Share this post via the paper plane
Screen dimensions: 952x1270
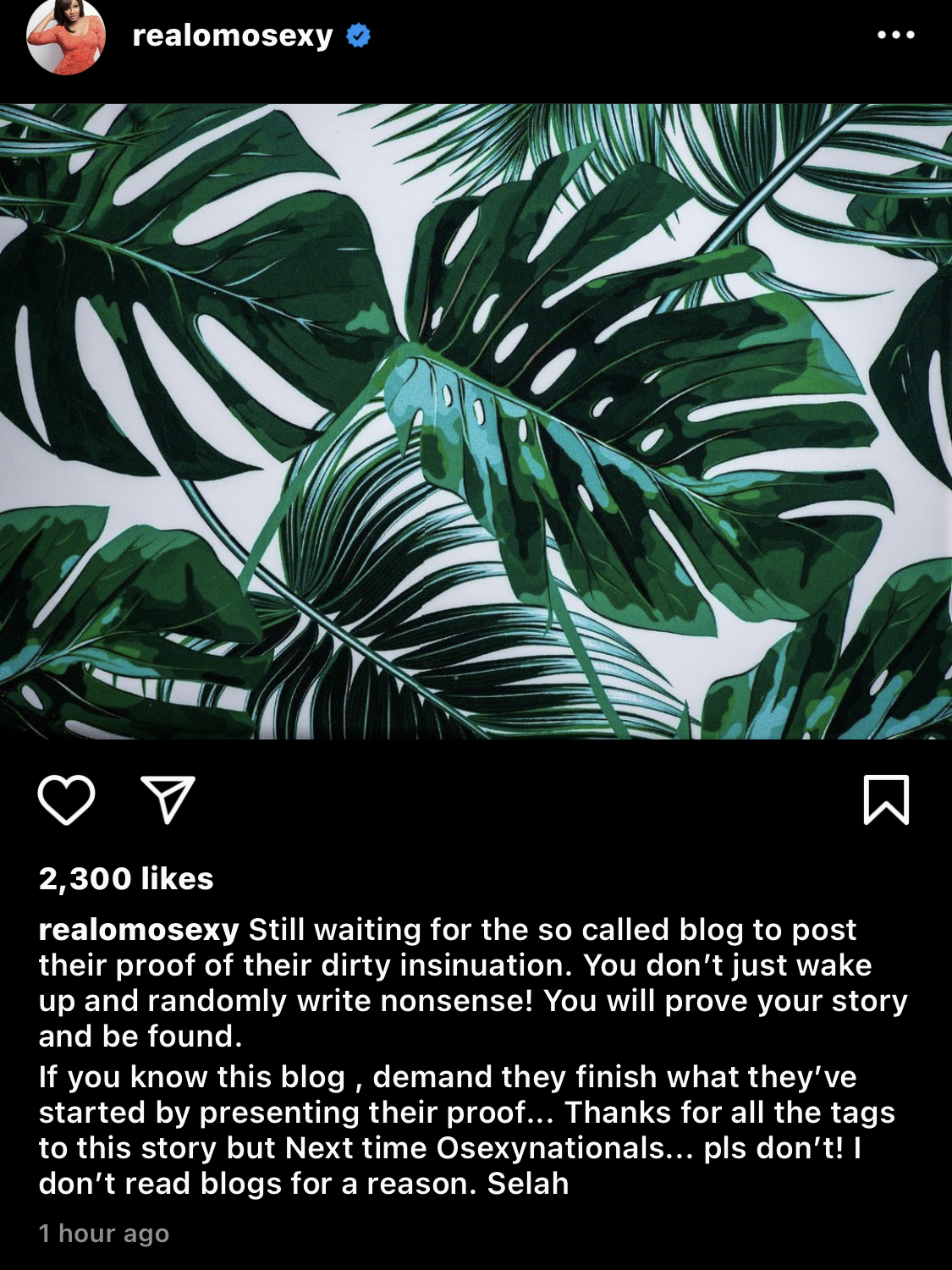point(168,800)
